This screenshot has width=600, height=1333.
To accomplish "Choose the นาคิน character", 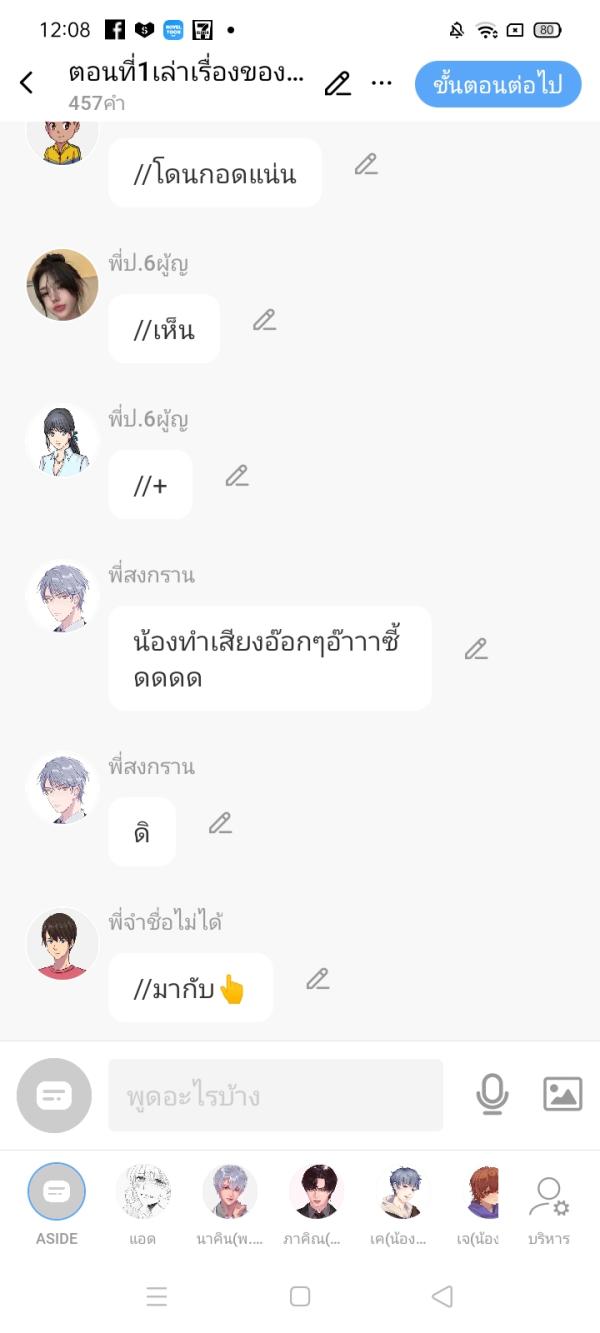I will click(x=230, y=1192).
